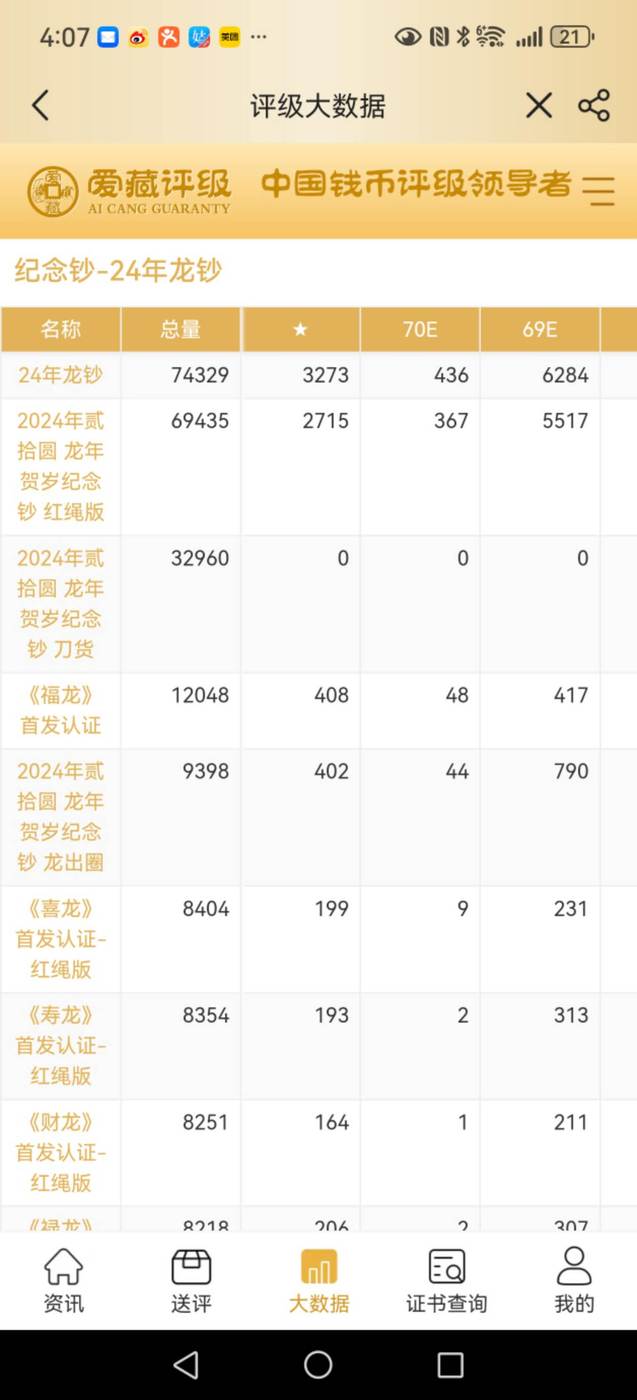Screen dimensions: 637x1400
Task: Open the 证书查询 tab
Action: coord(446,1280)
